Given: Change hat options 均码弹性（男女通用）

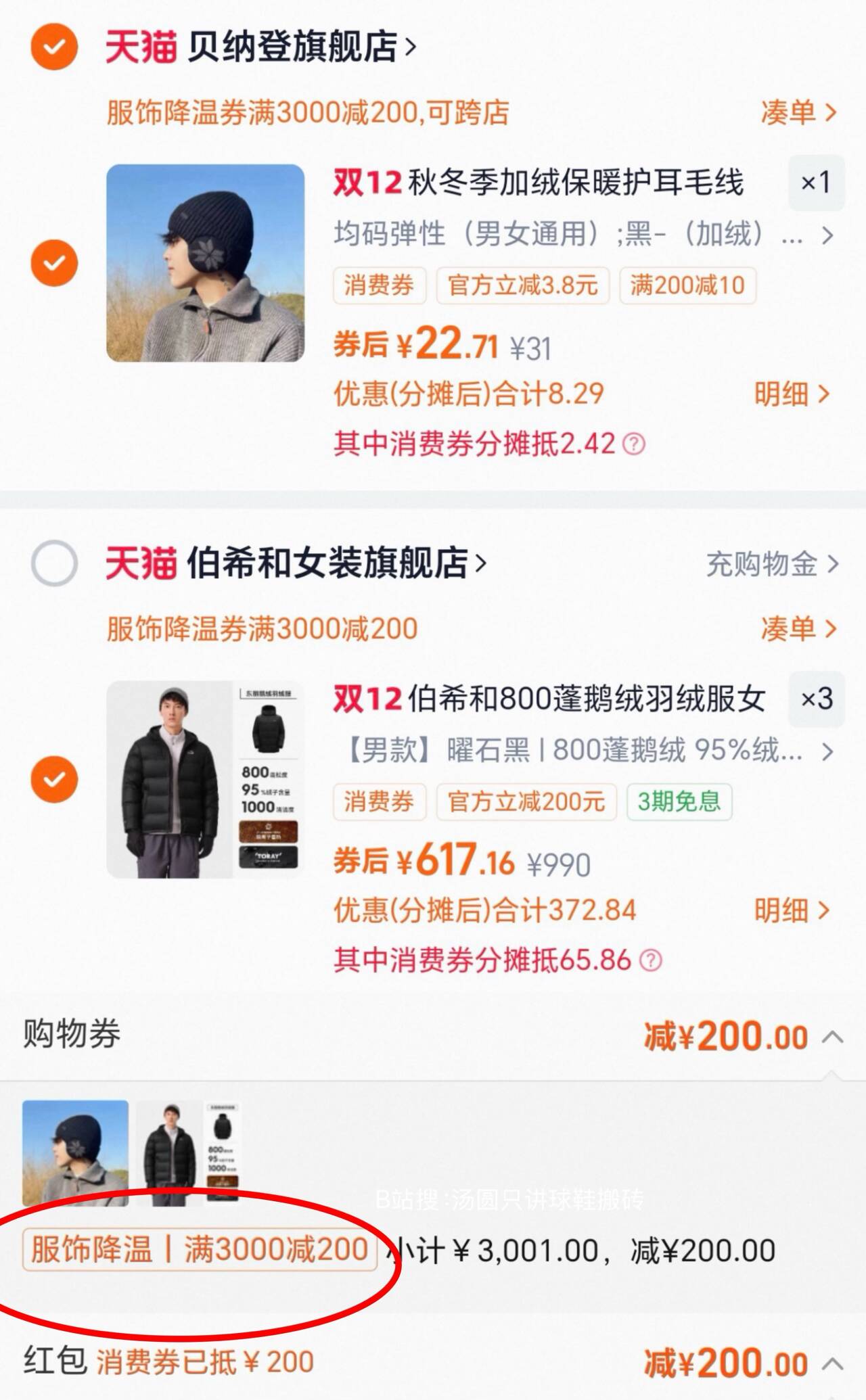Looking at the screenshot, I should click(582, 235).
